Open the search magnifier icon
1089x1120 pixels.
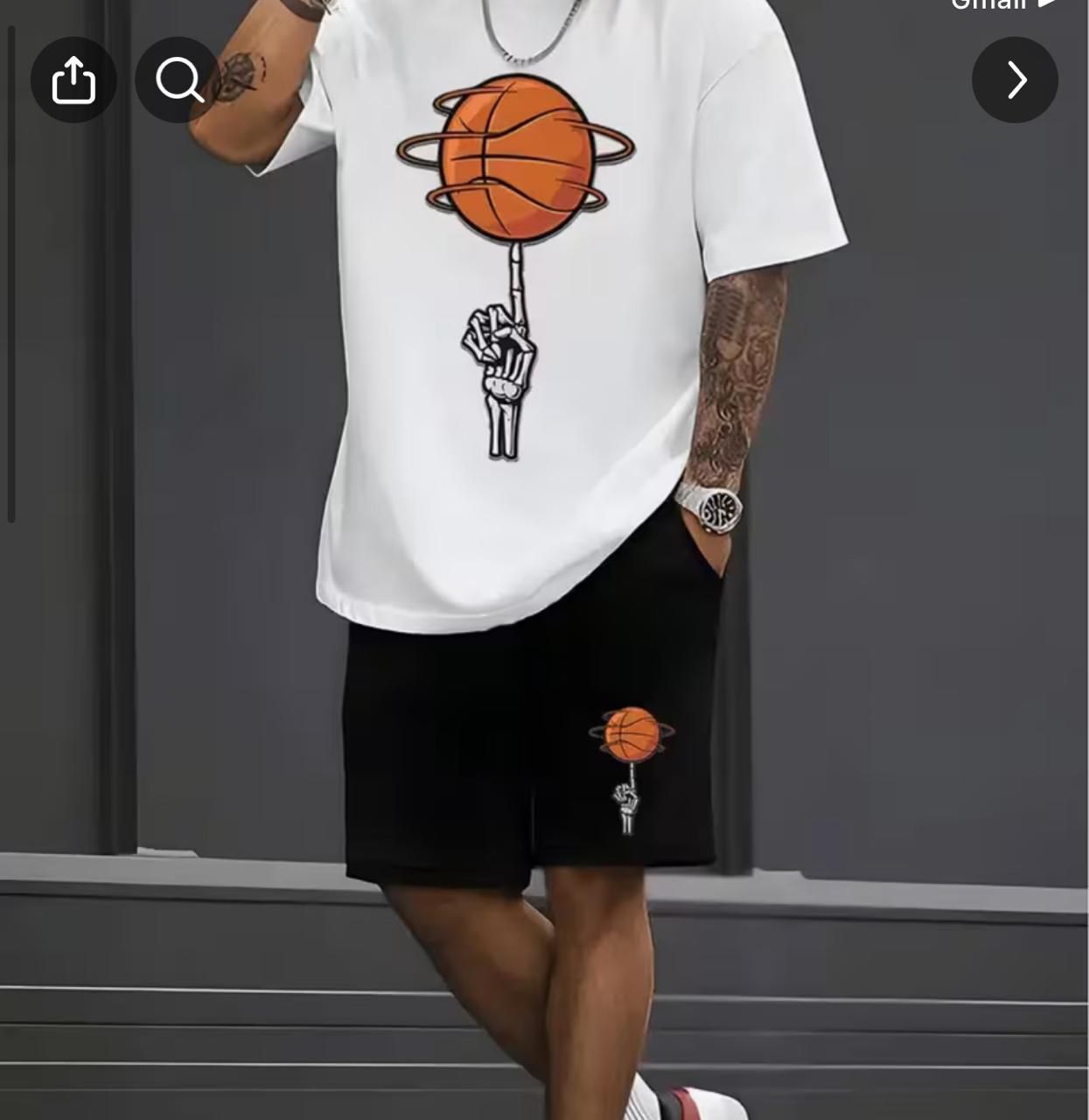178,80
